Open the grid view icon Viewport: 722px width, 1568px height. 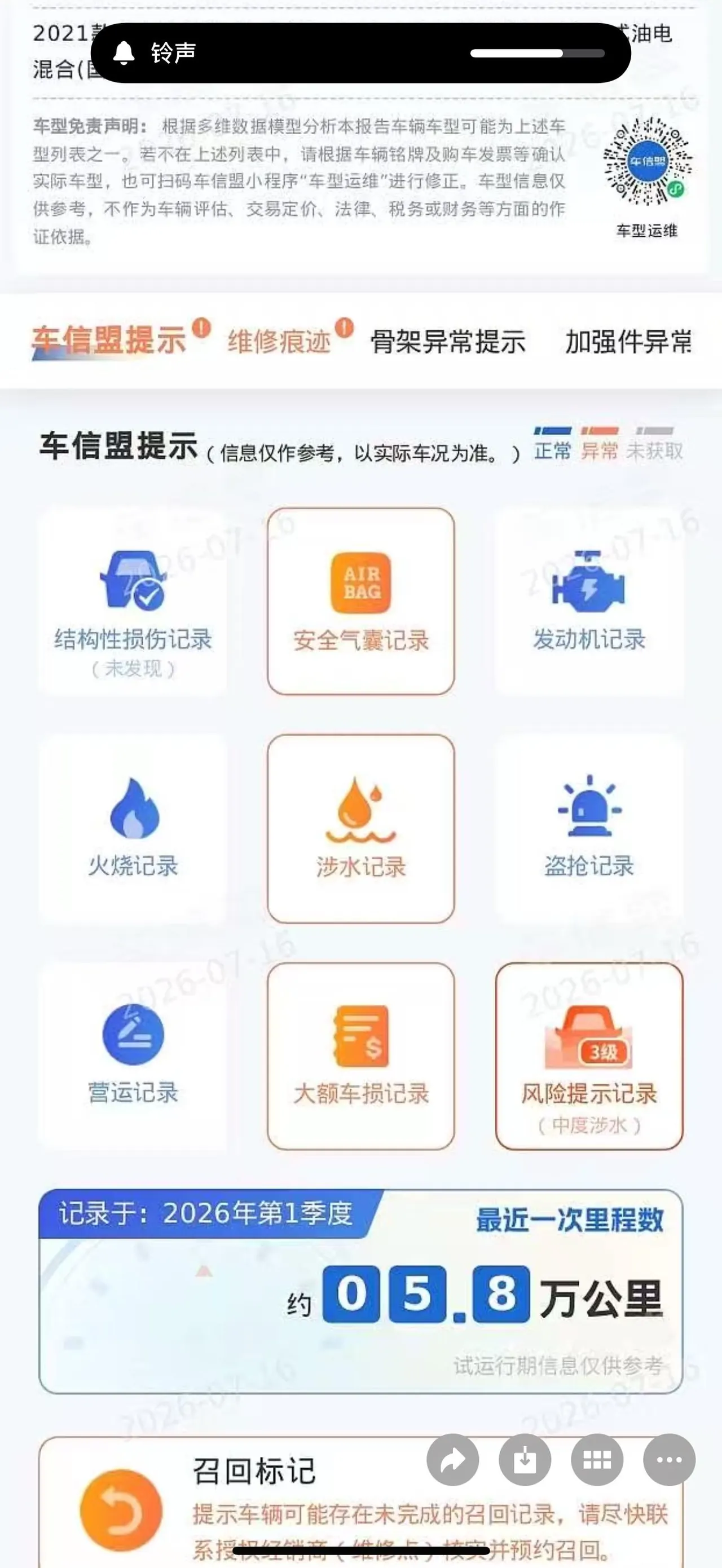597,1460
